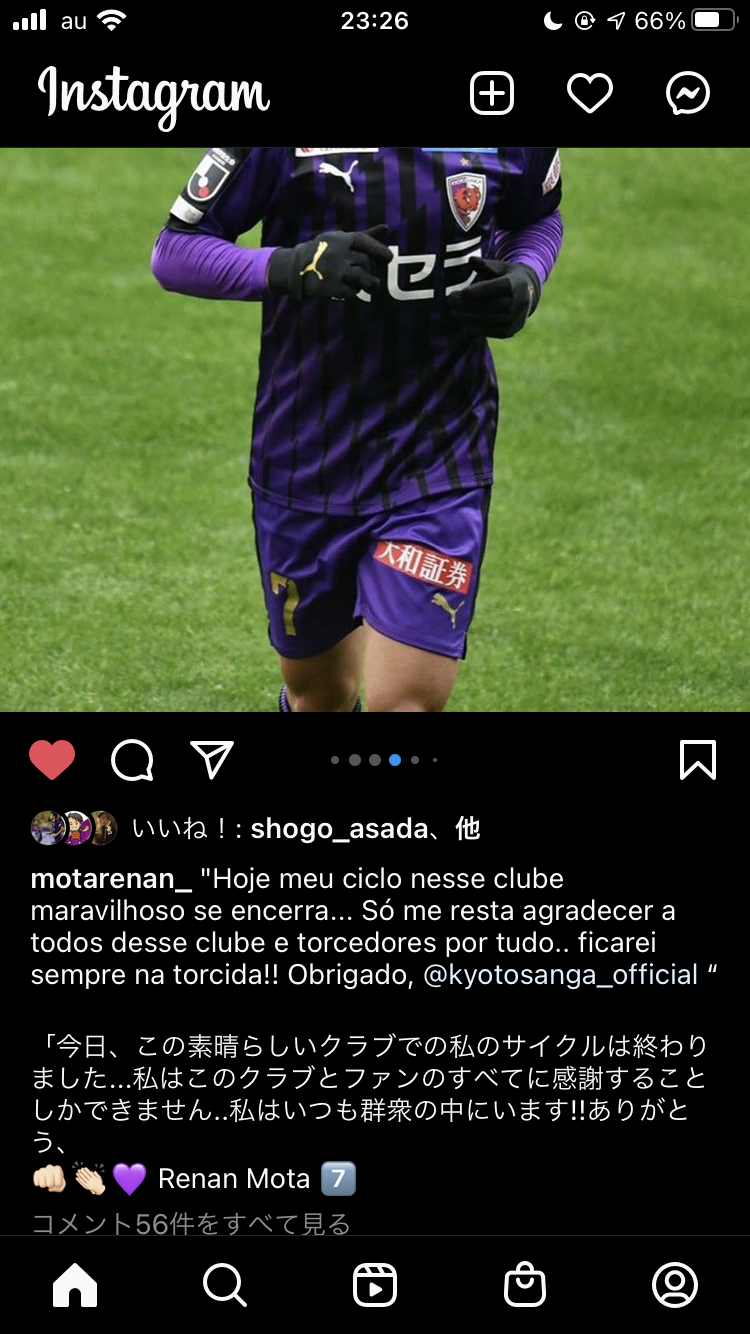
Task: Switch to the Reels tab
Action: coord(375,1285)
